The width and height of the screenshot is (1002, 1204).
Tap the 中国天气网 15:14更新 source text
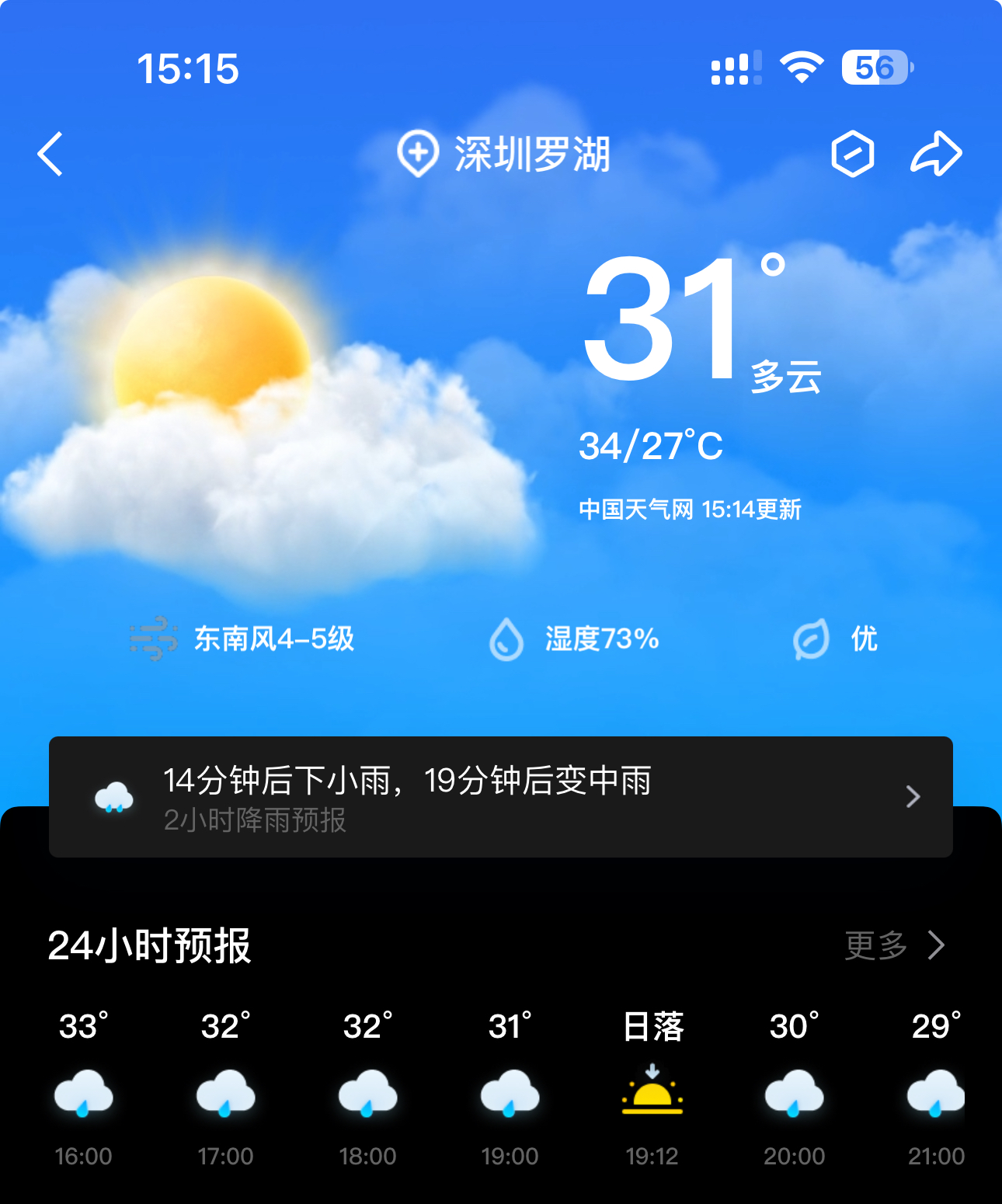click(691, 510)
